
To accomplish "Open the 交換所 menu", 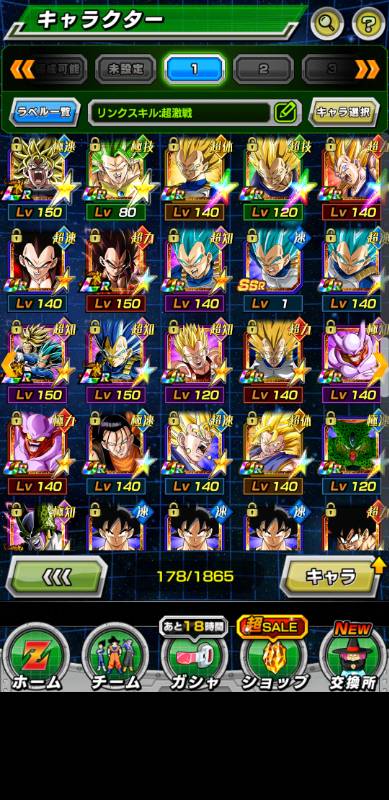I will click(x=352, y=656).
